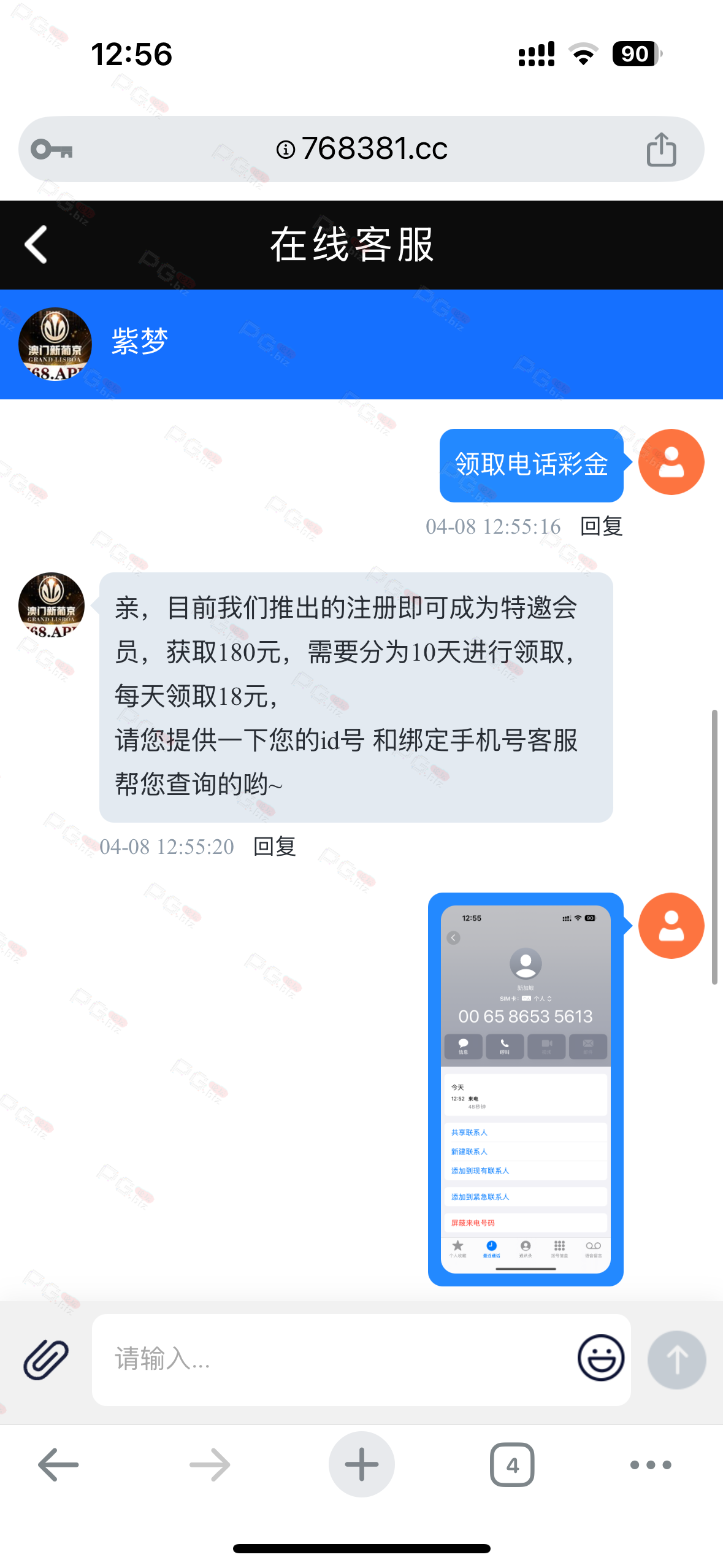
Task: Open the emoji picker
Action: [601, 1358]
